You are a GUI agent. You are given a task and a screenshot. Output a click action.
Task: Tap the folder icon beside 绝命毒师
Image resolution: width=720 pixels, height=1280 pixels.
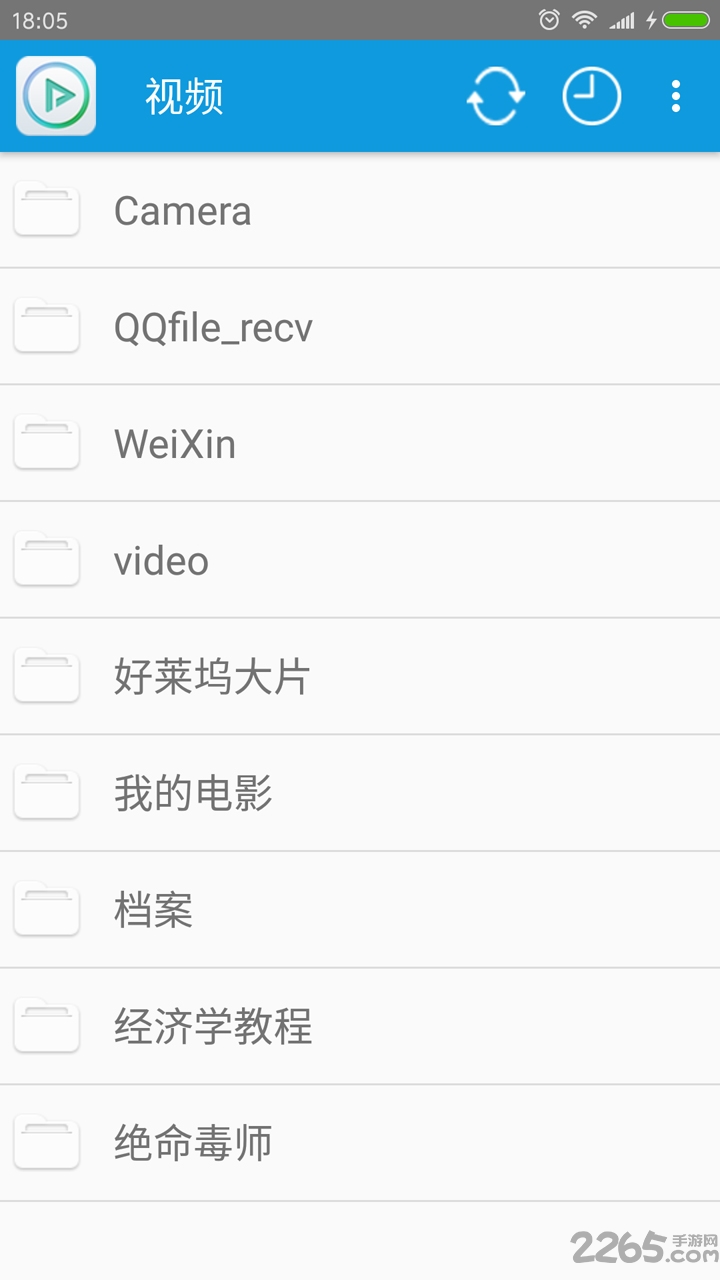pyautogui.click(x=46, y=1143)
